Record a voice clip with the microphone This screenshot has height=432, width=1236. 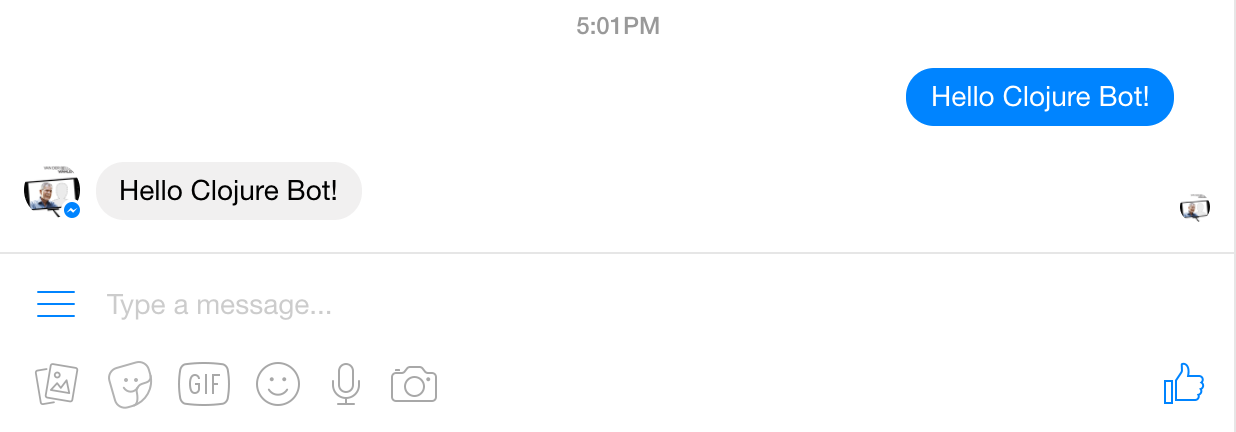point(346,384)
